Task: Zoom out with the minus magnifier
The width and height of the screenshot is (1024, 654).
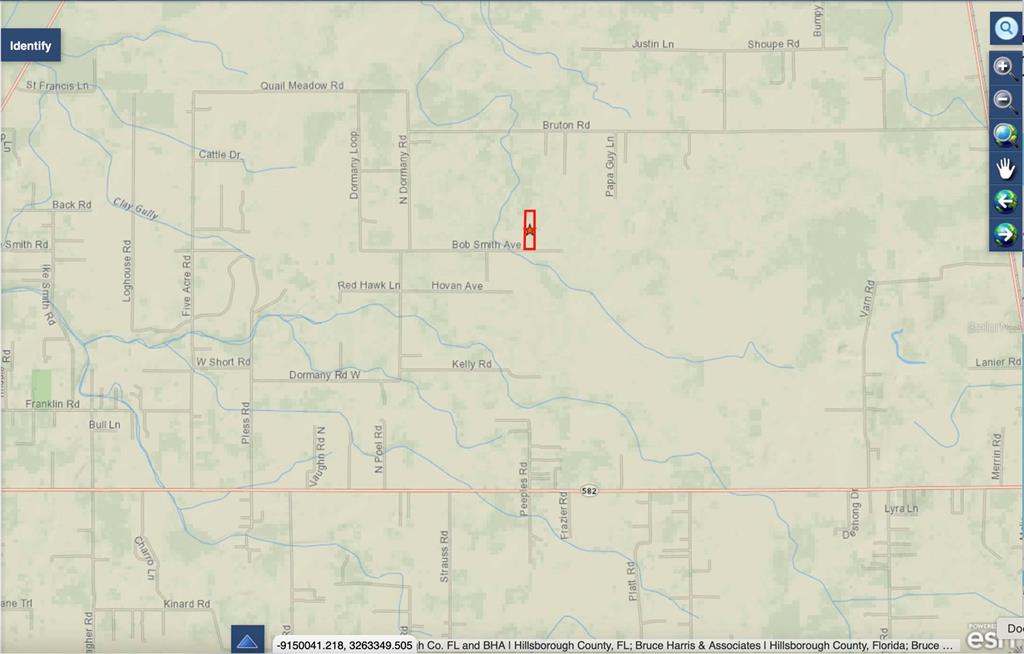Action: [1005, 100]
